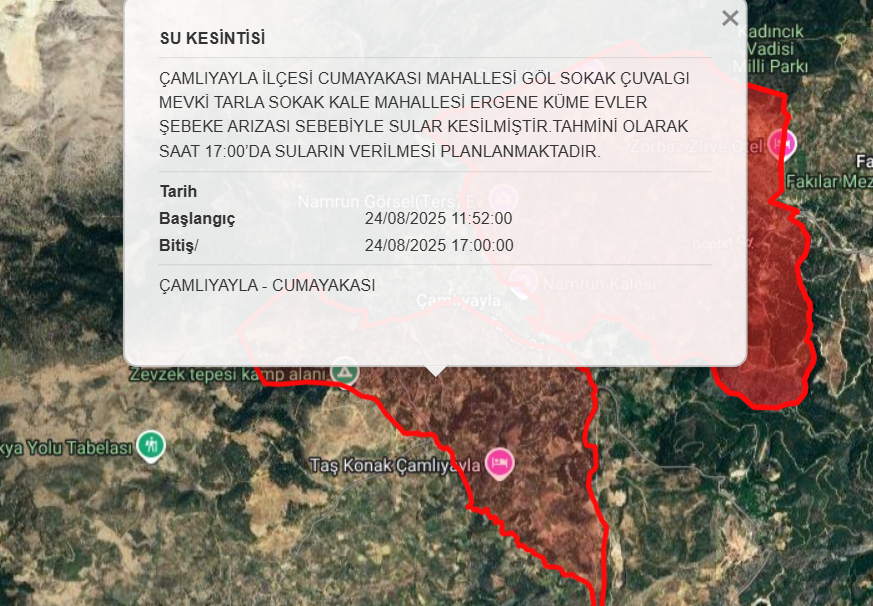Close the SU KESİNTİSİ info popup
Viewport: 873px width, 606px height.
tap(730, 18)
